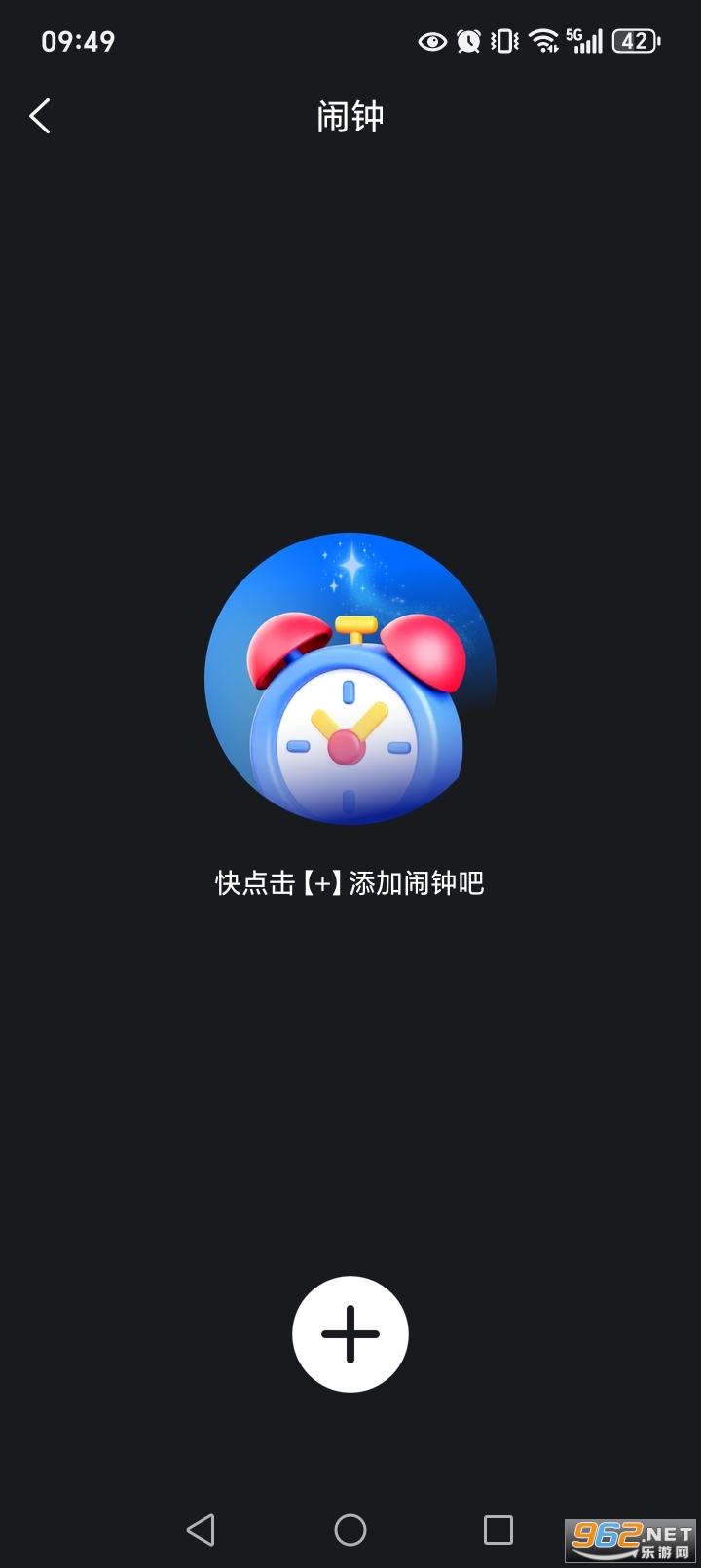The image size is (701, 1568).
Task: Select the back arrow at top left
Action: tap(39, 115)
